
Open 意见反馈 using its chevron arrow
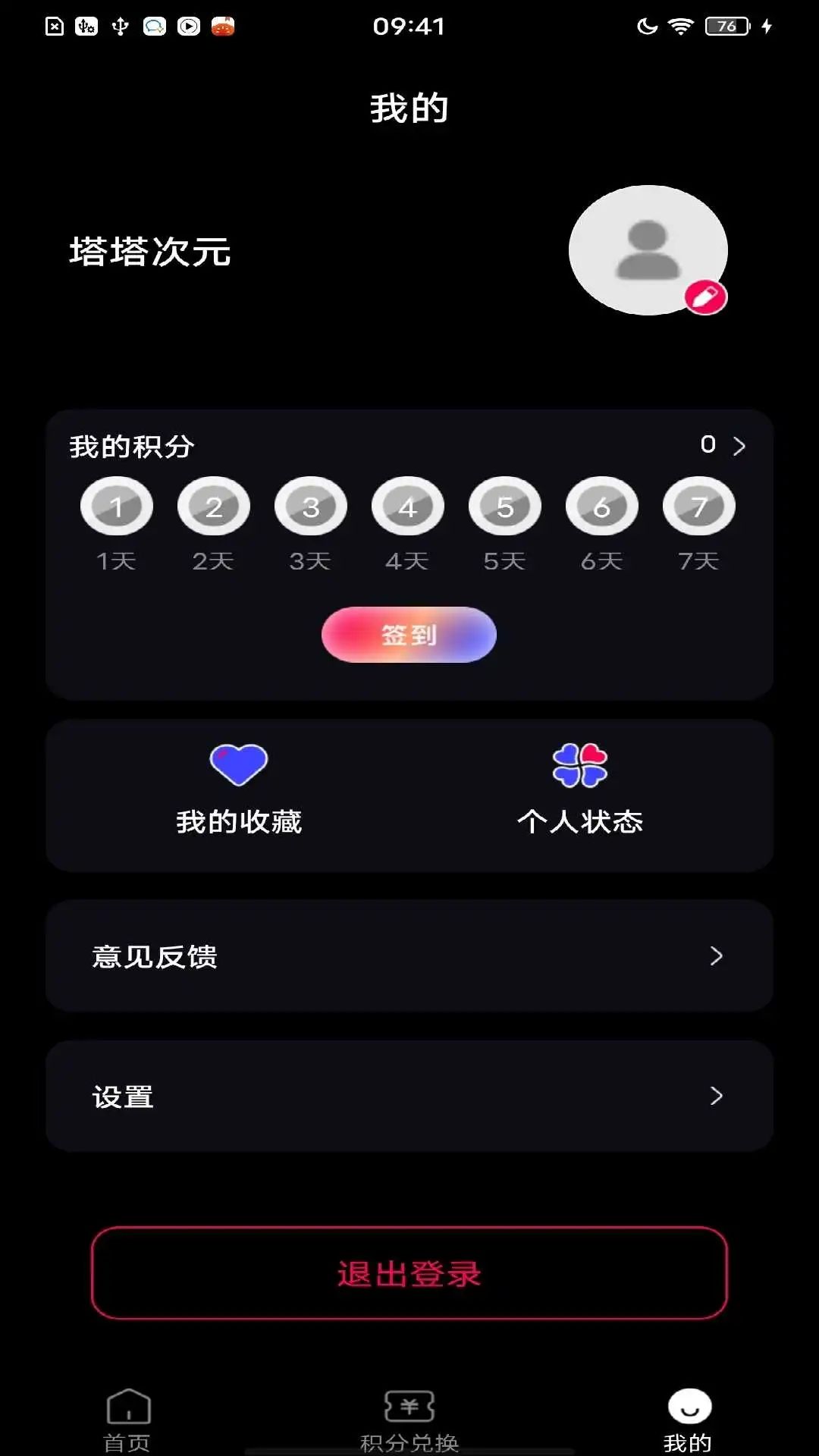click(x=717, y=957)
